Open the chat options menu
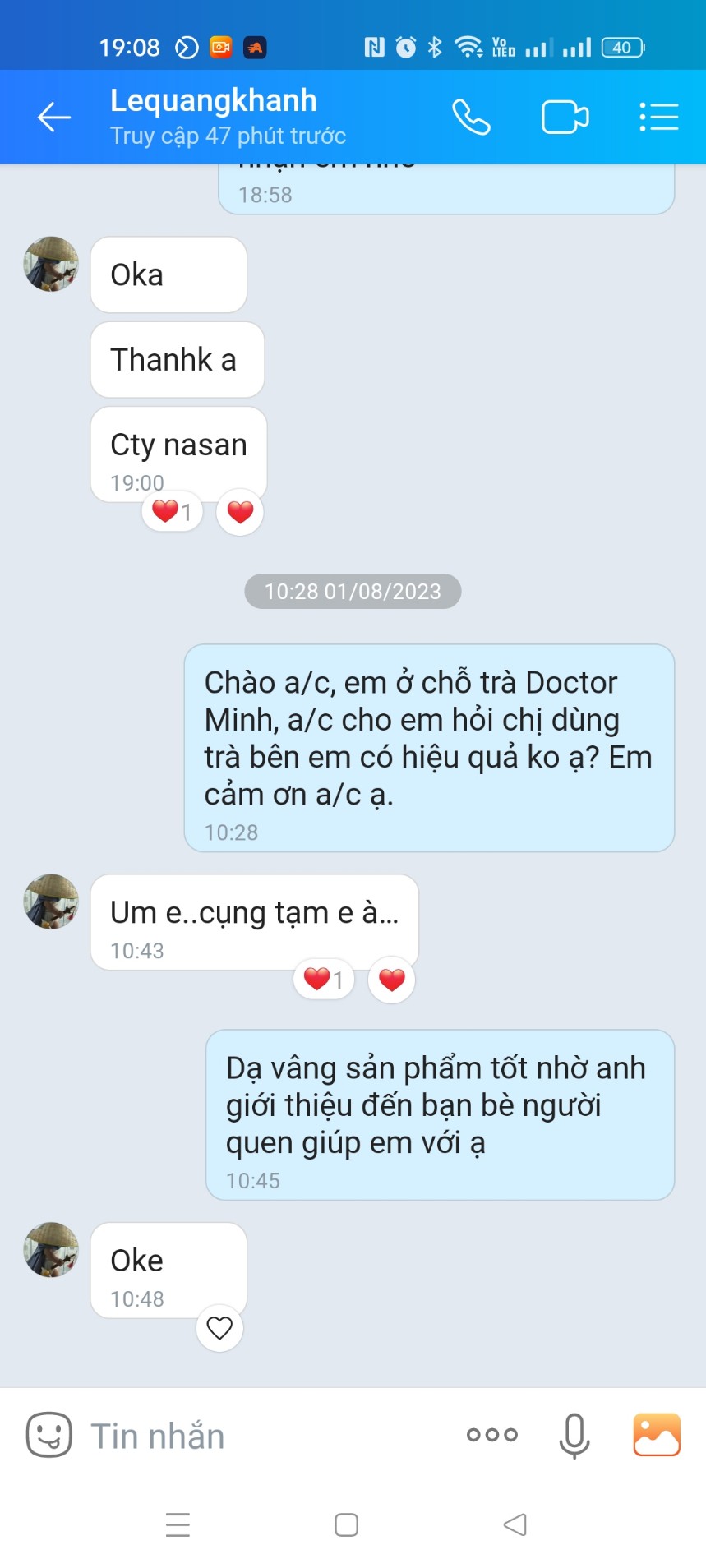 pos(658,118)
